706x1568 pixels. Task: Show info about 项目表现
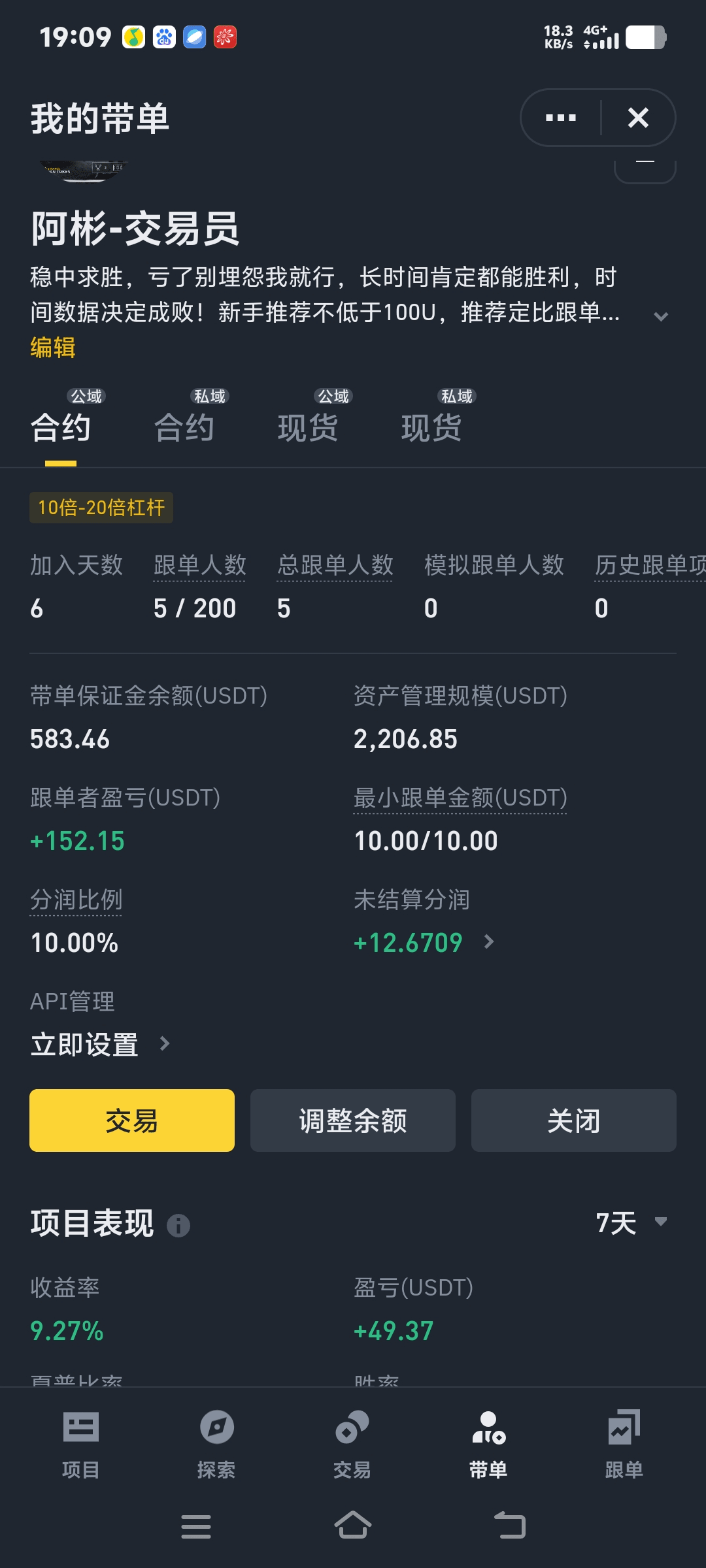click(178, 1225)
